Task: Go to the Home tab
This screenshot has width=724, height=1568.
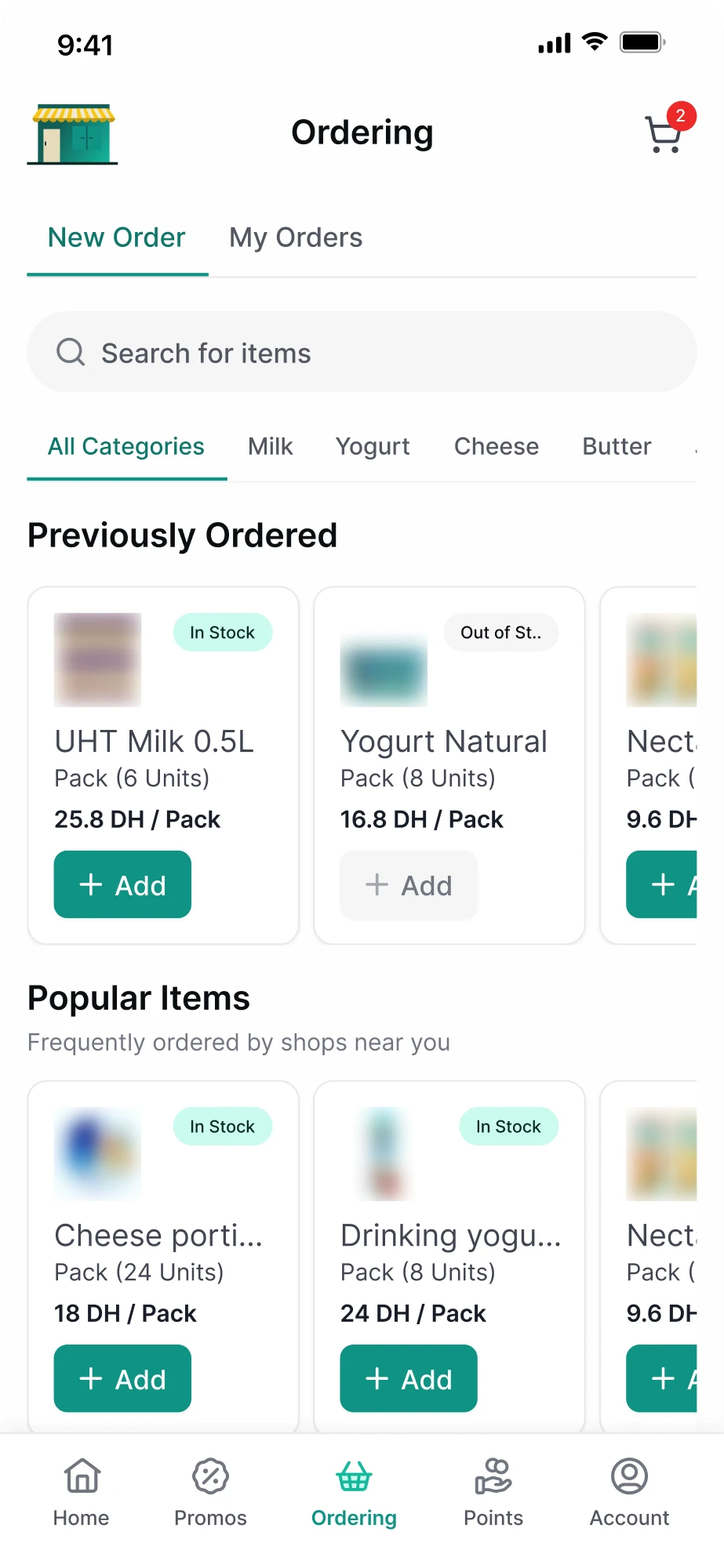Action: point(82,1493)
